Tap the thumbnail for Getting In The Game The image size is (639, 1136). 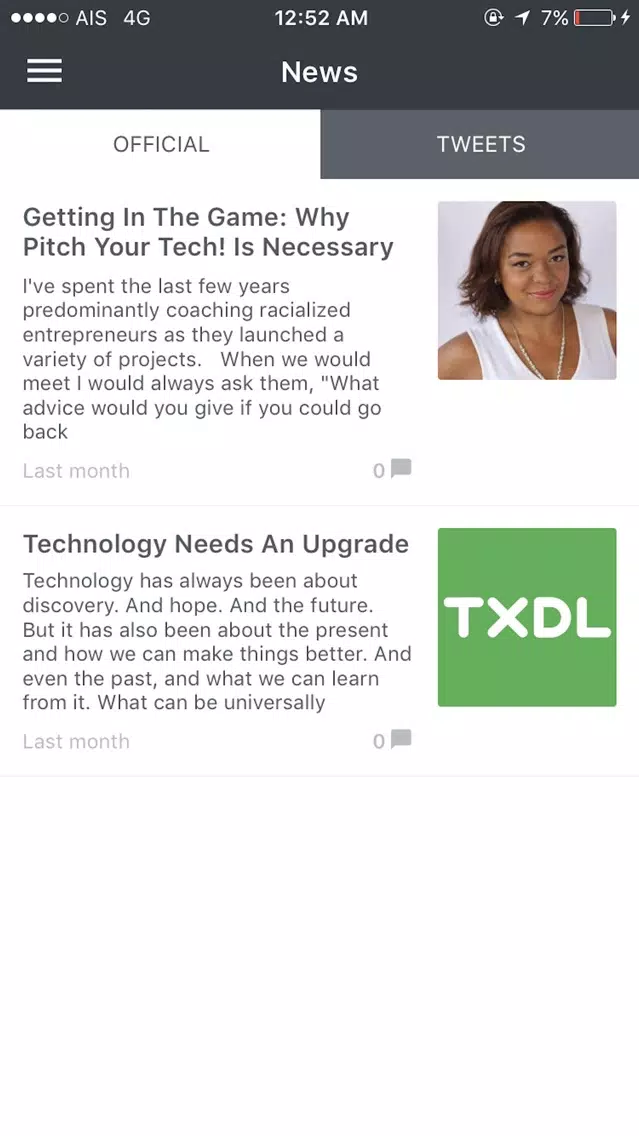[x=527, y=291]
